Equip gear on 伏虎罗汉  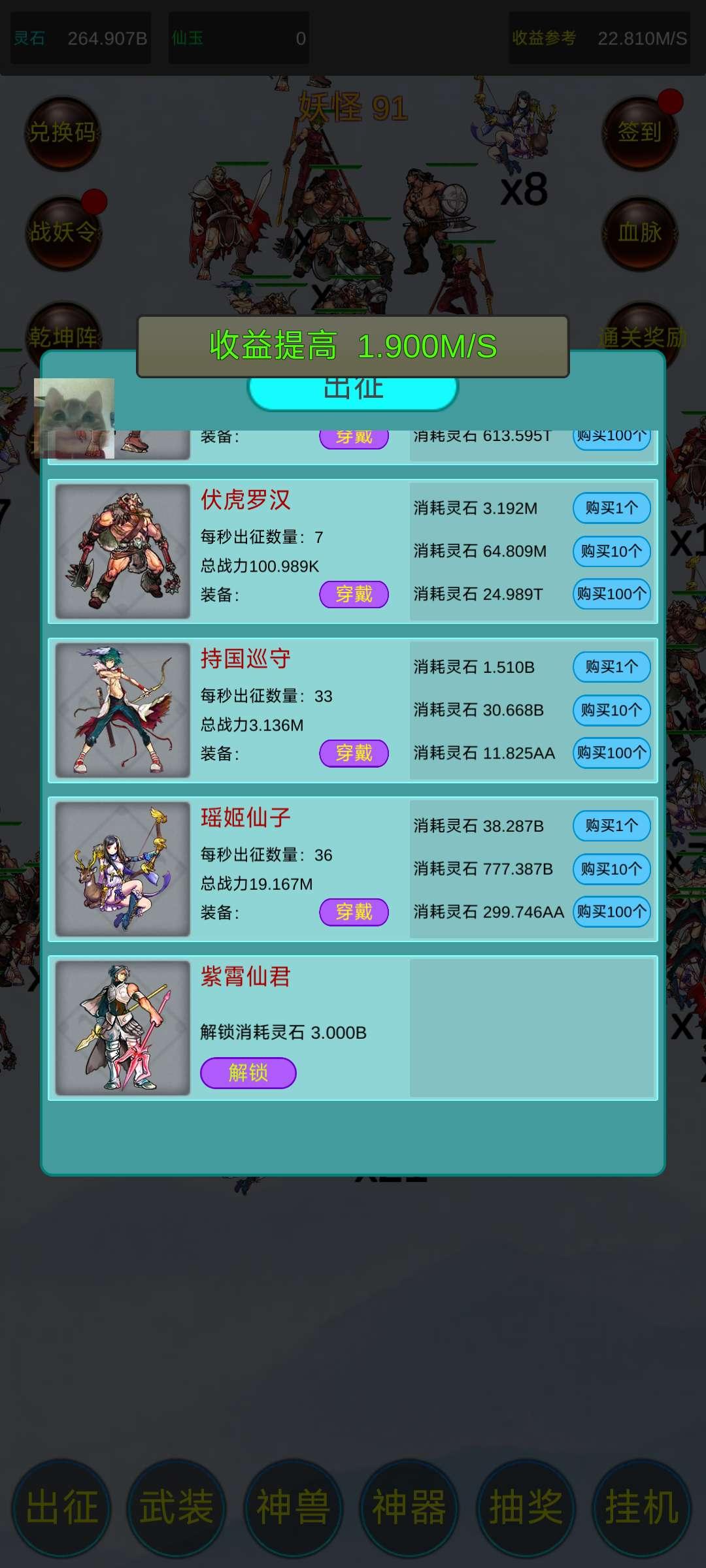(x=354, y=594)
